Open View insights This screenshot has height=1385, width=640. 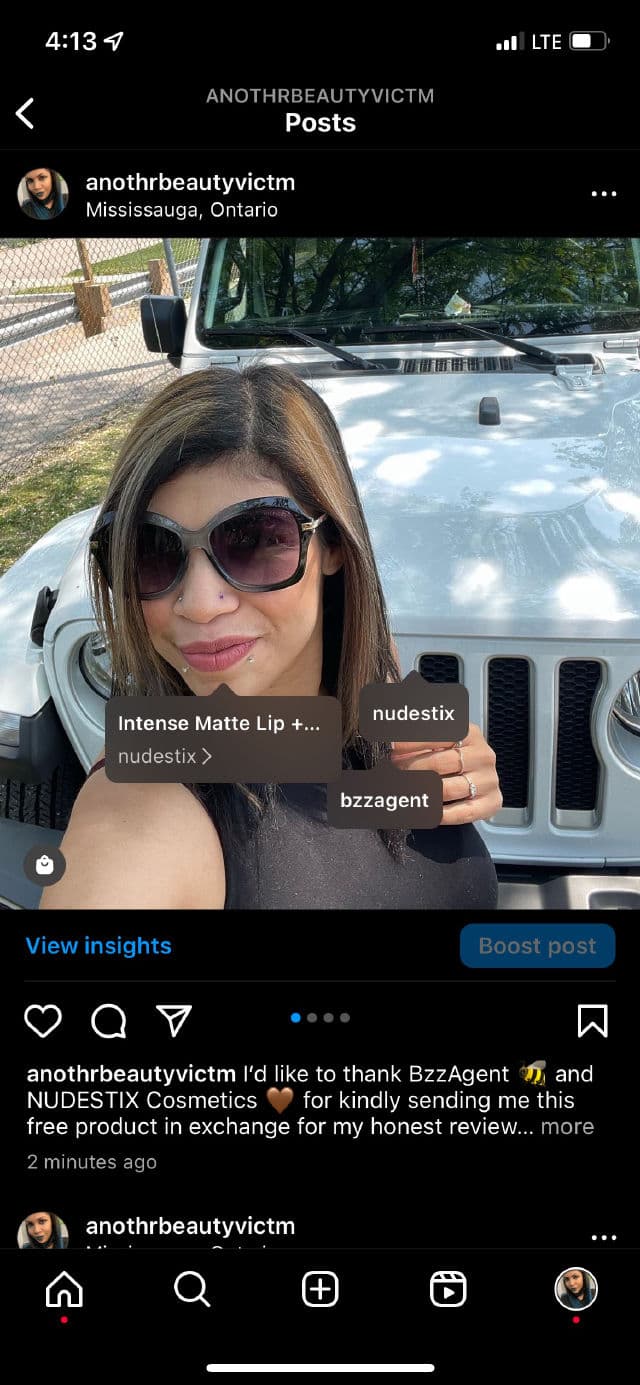pos(98,946)
